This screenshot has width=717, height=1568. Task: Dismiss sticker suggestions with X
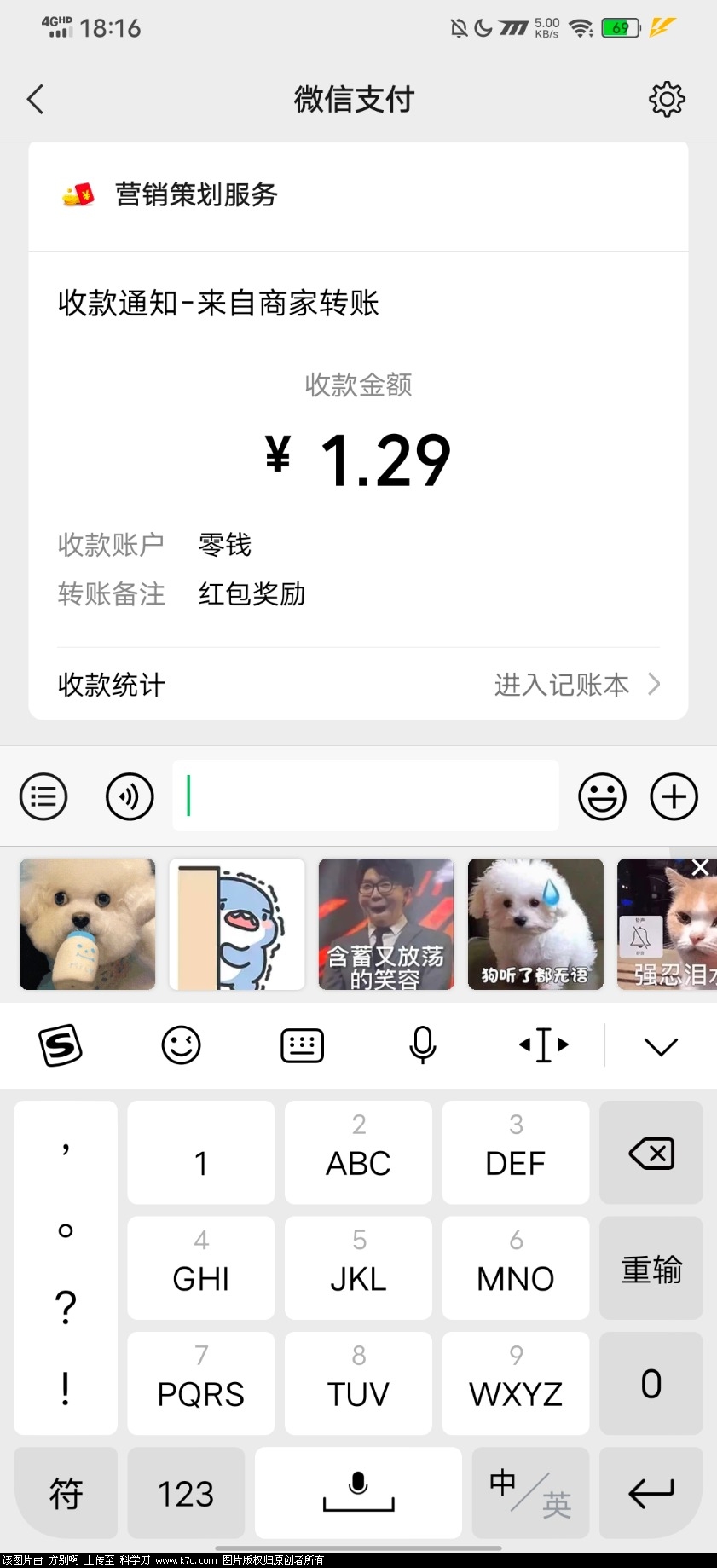click(x=700, y=867)
